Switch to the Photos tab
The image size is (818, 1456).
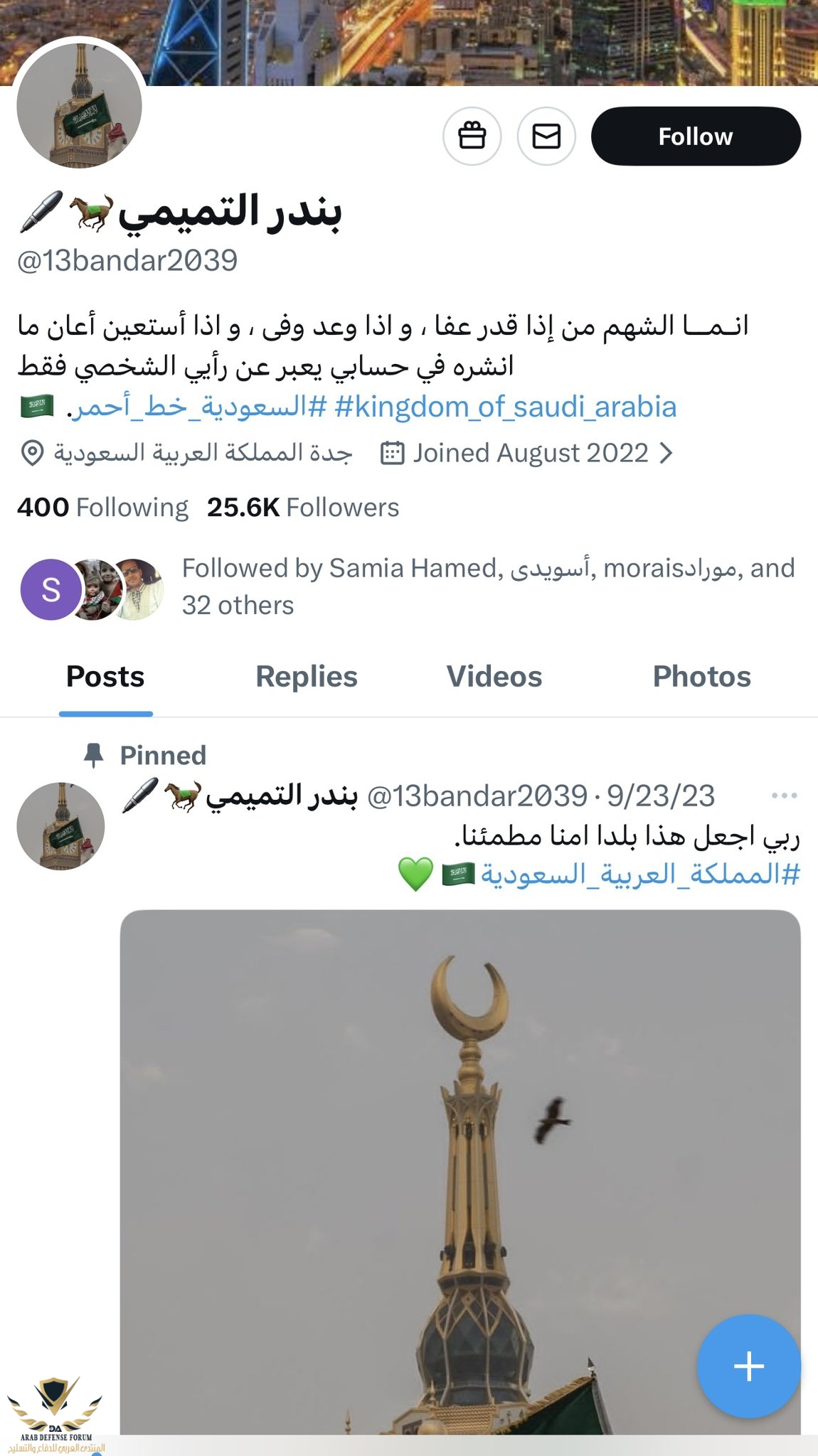tap(701, 677)
